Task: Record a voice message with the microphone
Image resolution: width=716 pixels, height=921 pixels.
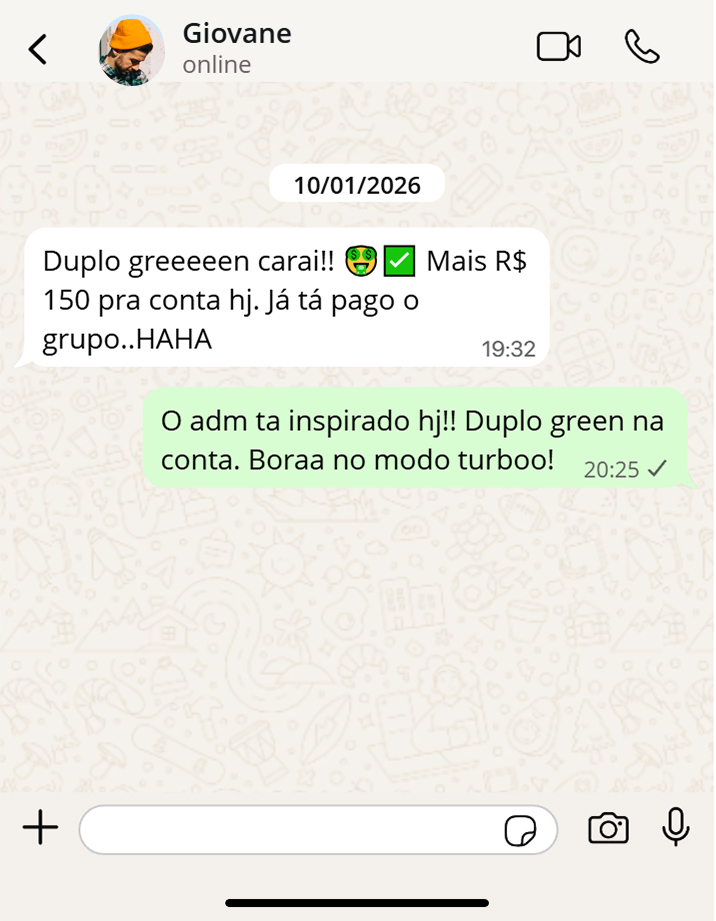Action: click(x=676, y=827)
